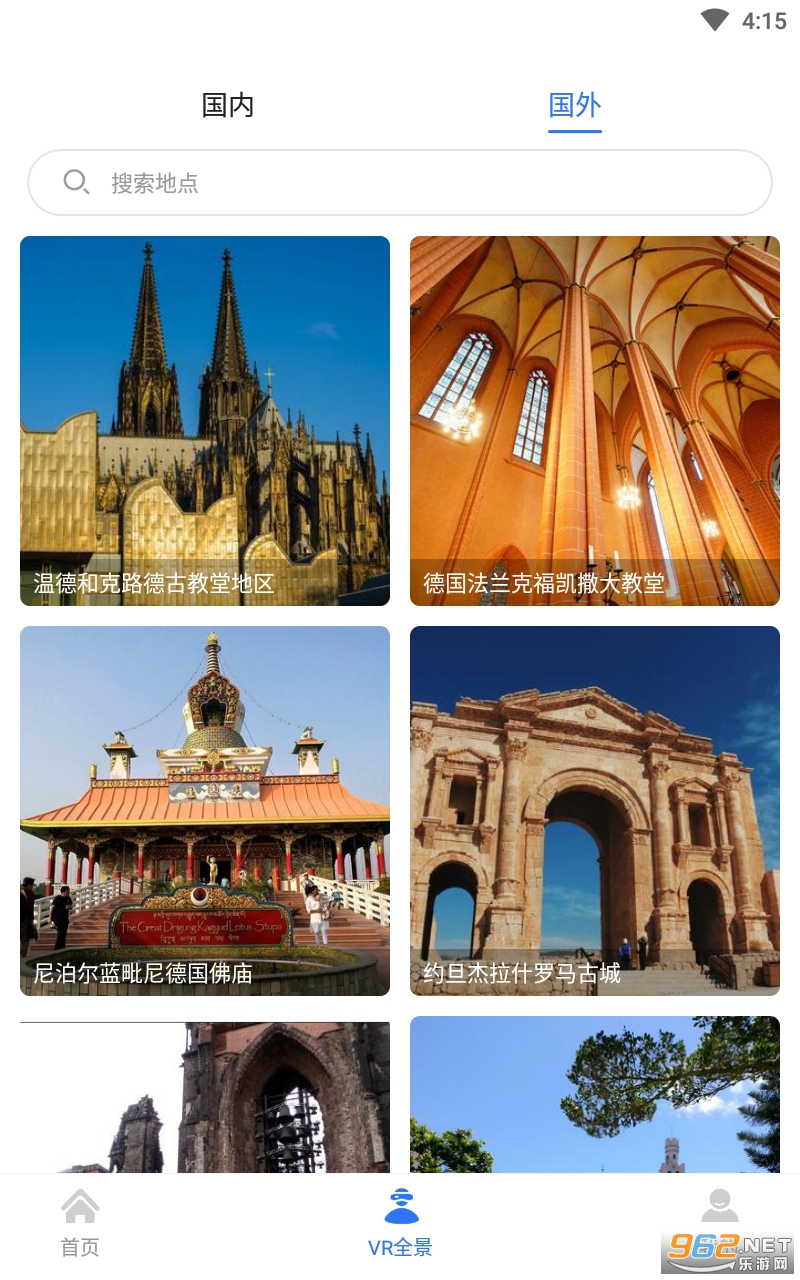View 尼泊尔蓝毗尼德国佛庙 panorama
This screenshot has height=1280, width=800.
point(205,811)
